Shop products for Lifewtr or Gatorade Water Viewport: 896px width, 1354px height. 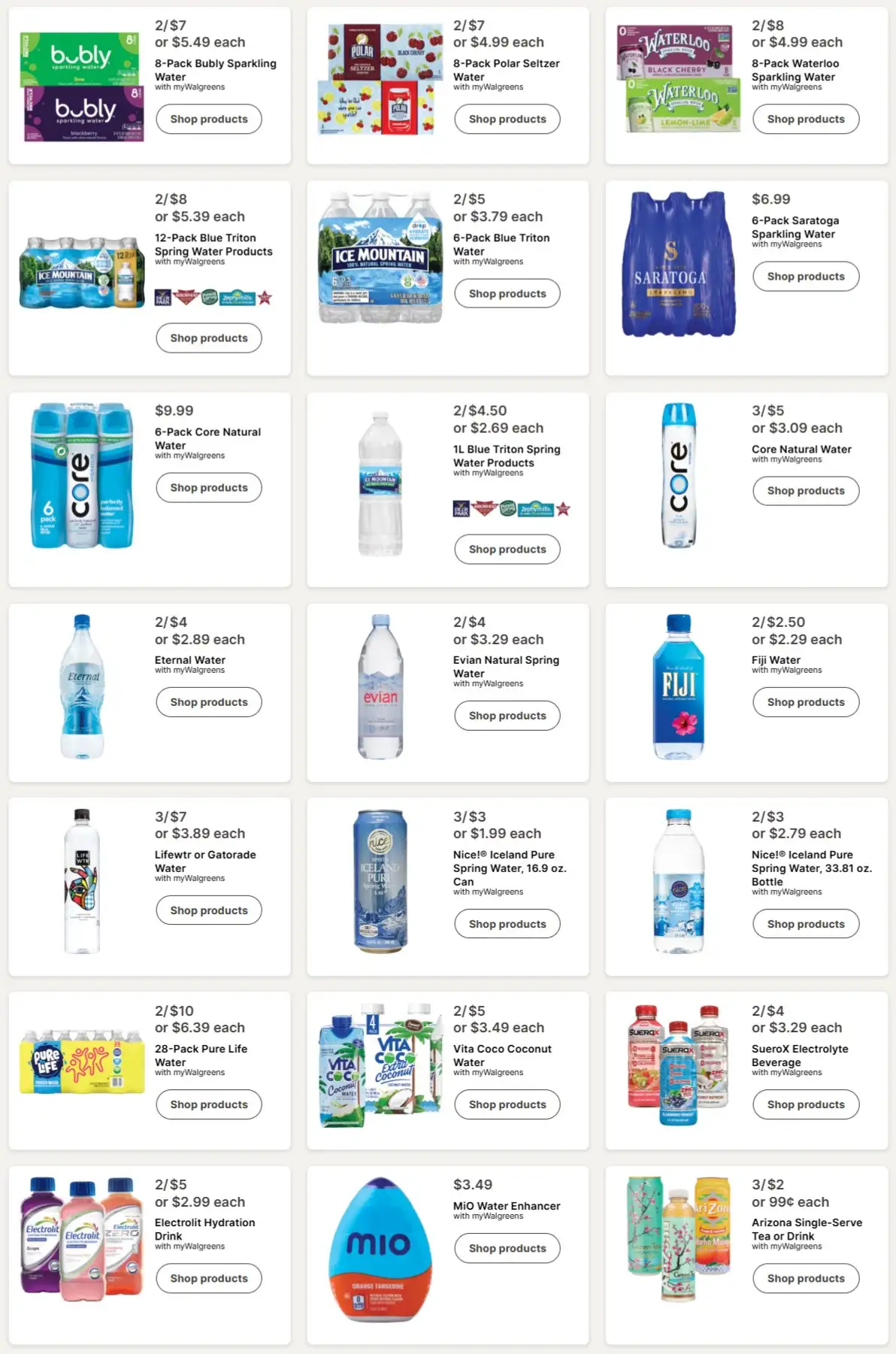coord(209,910)
